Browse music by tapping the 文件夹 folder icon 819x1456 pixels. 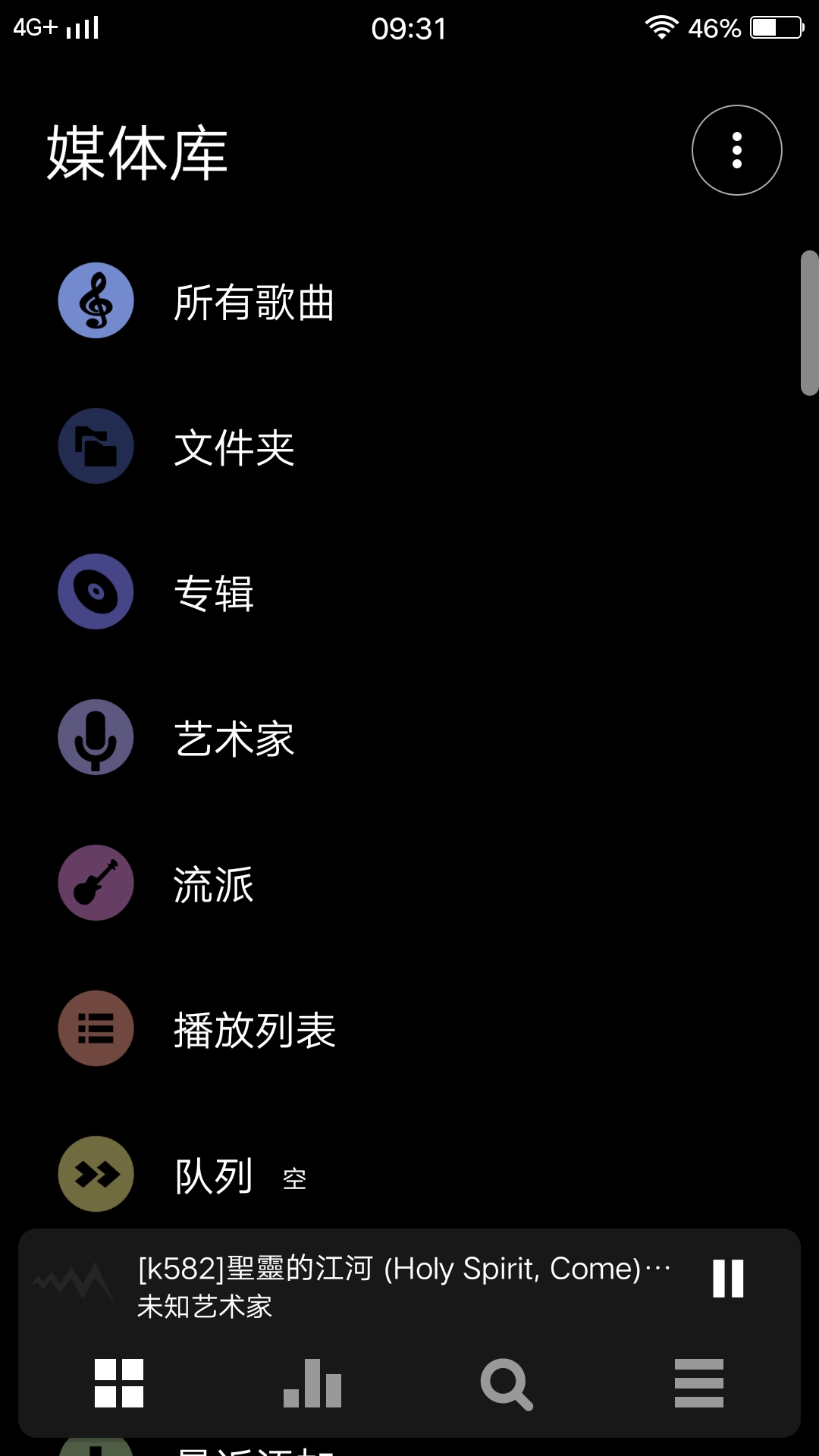click(x=95, y=447)
